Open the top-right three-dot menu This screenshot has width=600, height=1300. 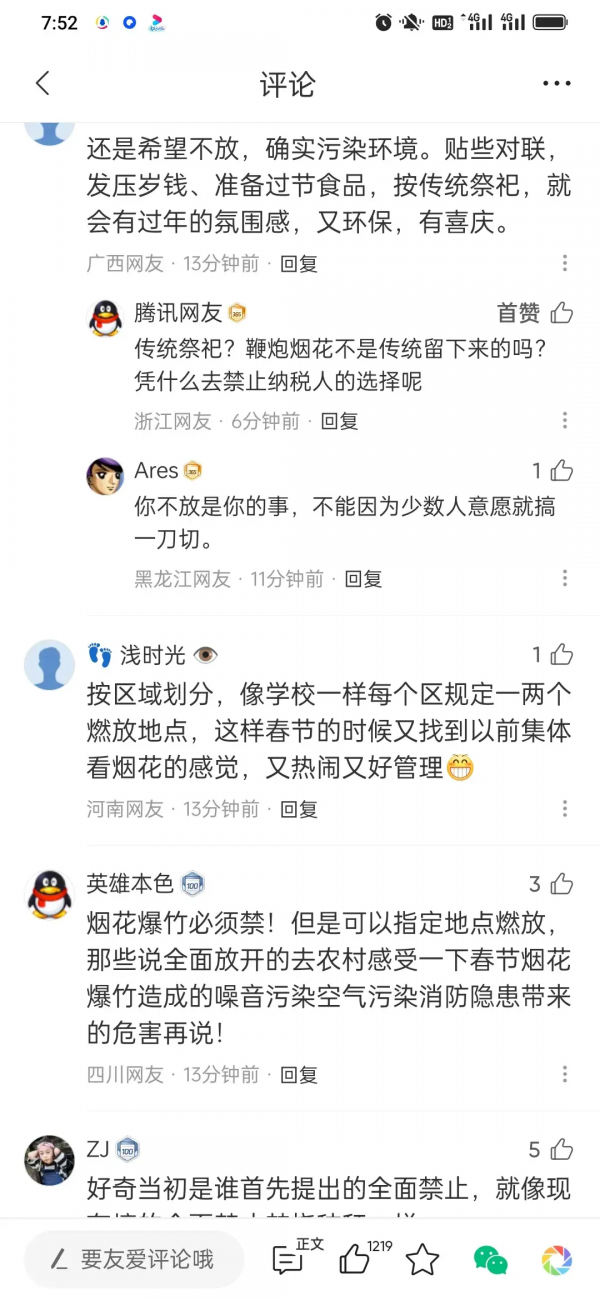[557, 84]
